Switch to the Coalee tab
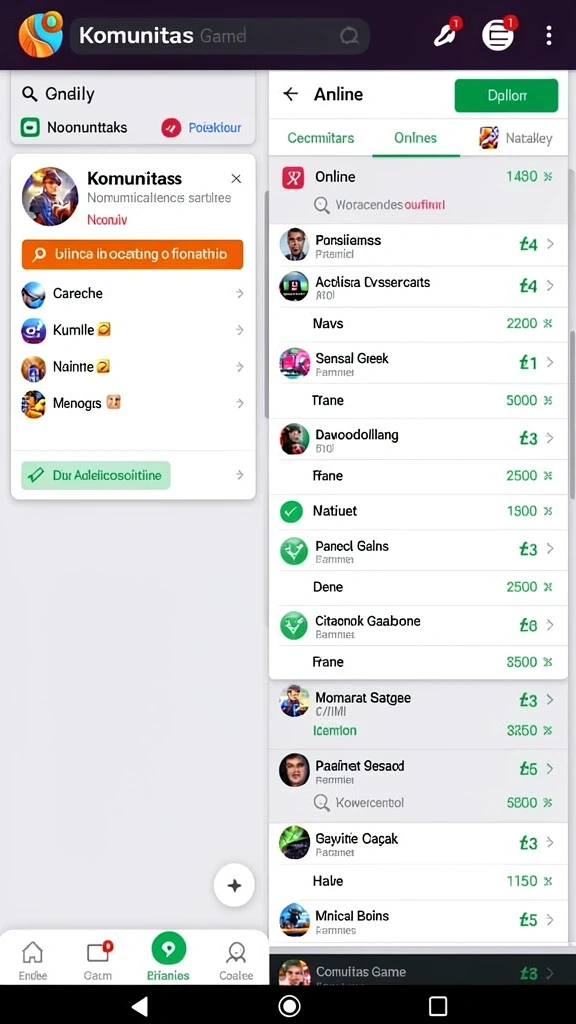576x1024 pixels. [236, 961]
